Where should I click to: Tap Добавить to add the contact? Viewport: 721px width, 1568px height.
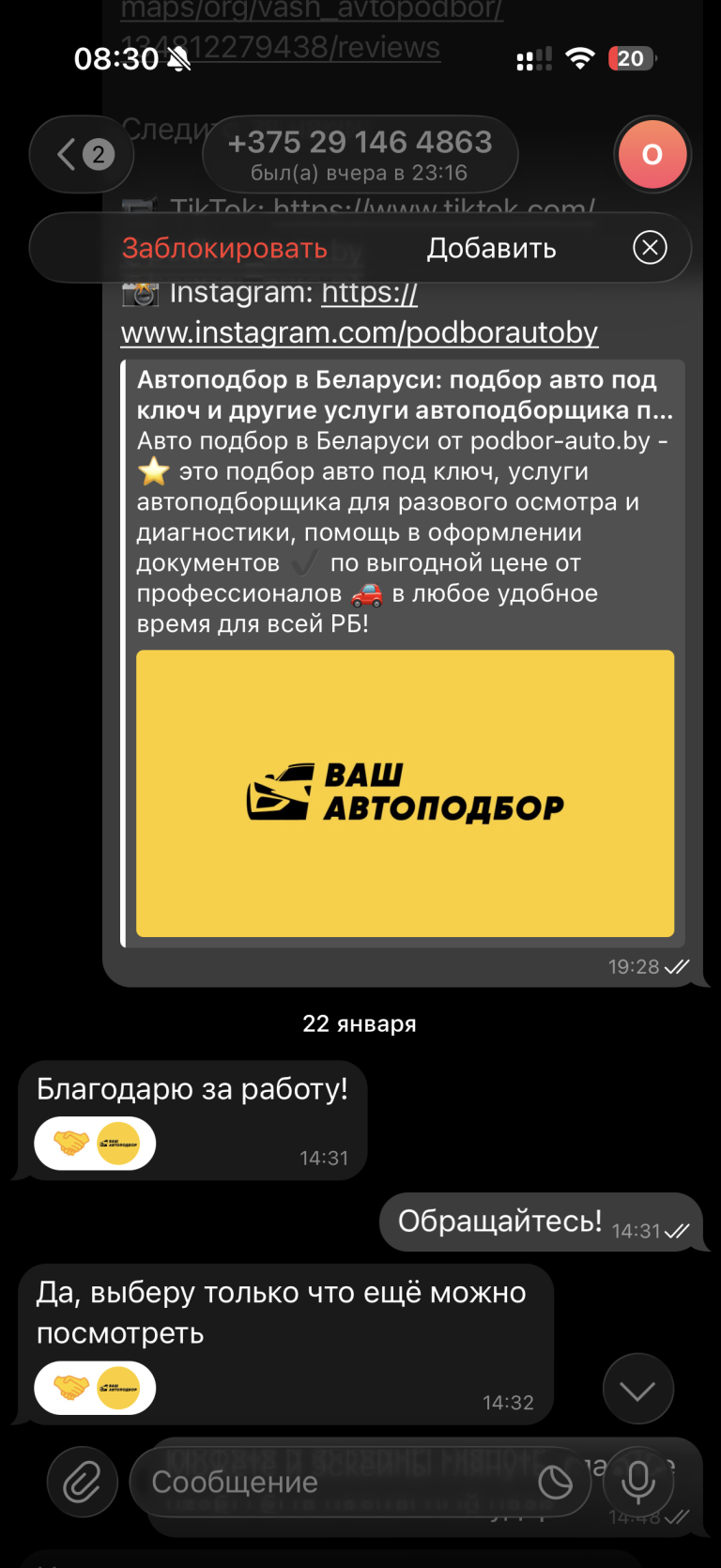pos(491,248)
